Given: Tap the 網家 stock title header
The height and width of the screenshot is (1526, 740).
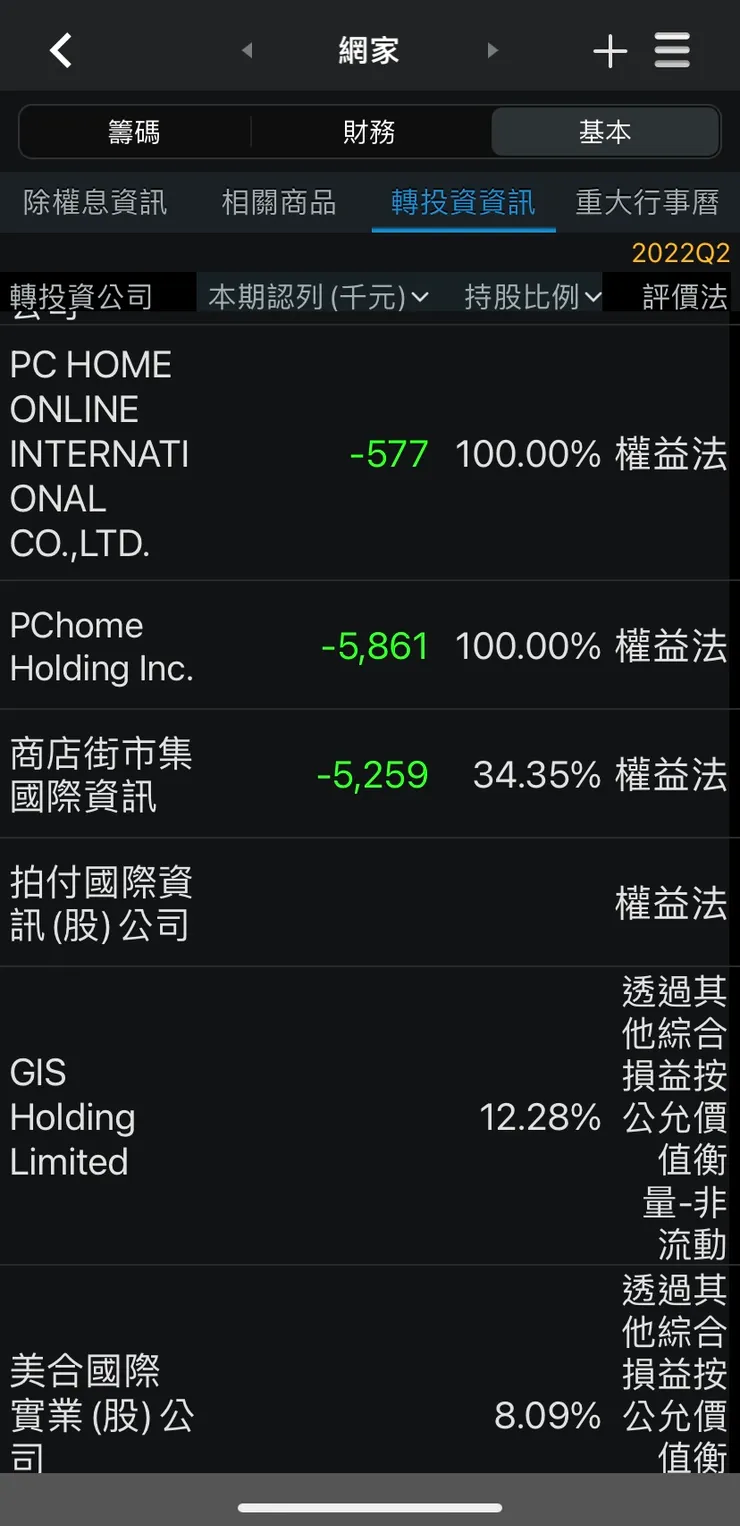Looking at the screenshot, I should point(369,50).
